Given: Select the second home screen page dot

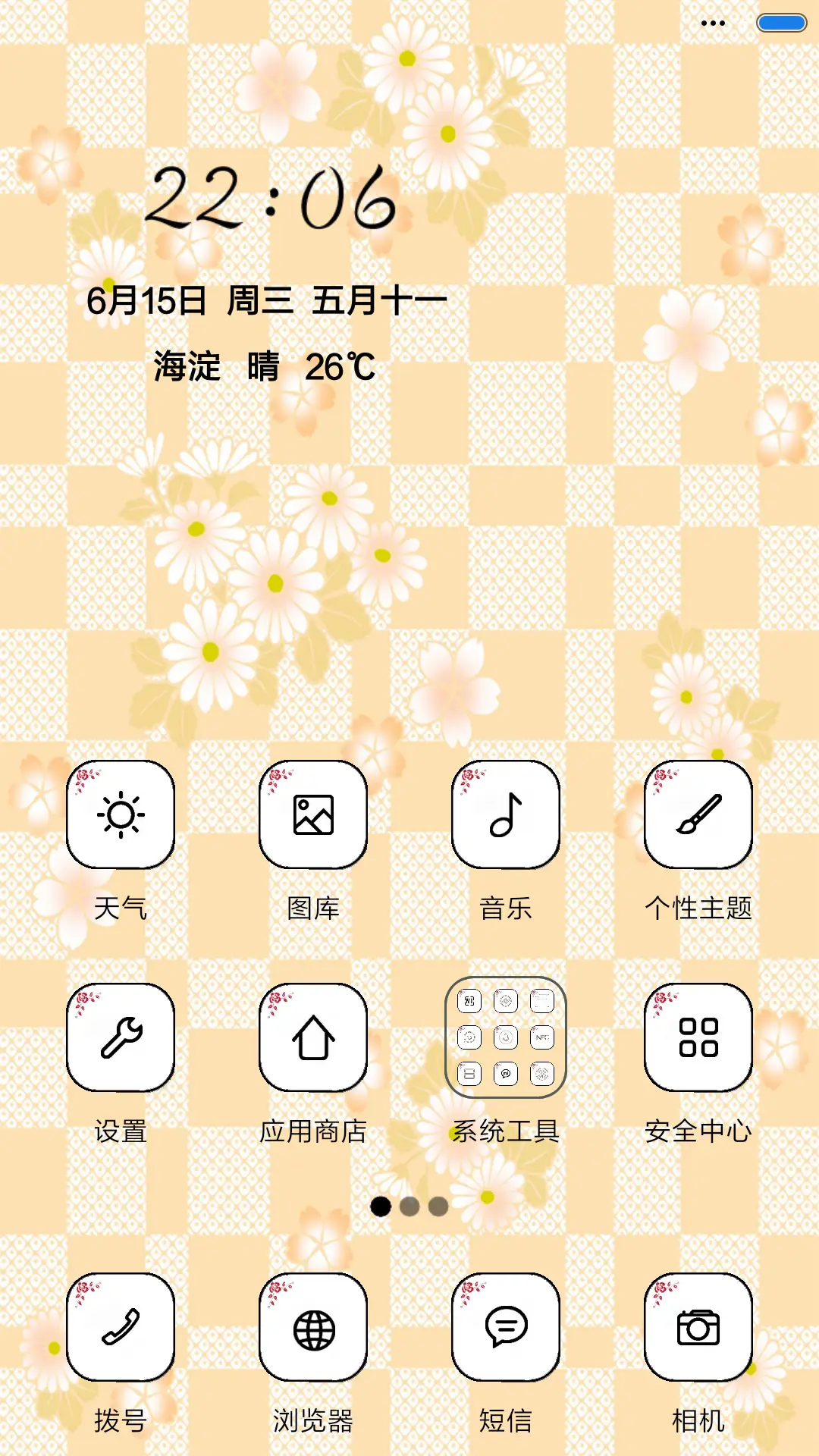Looking at the screenshot, I should point(409,1207).
